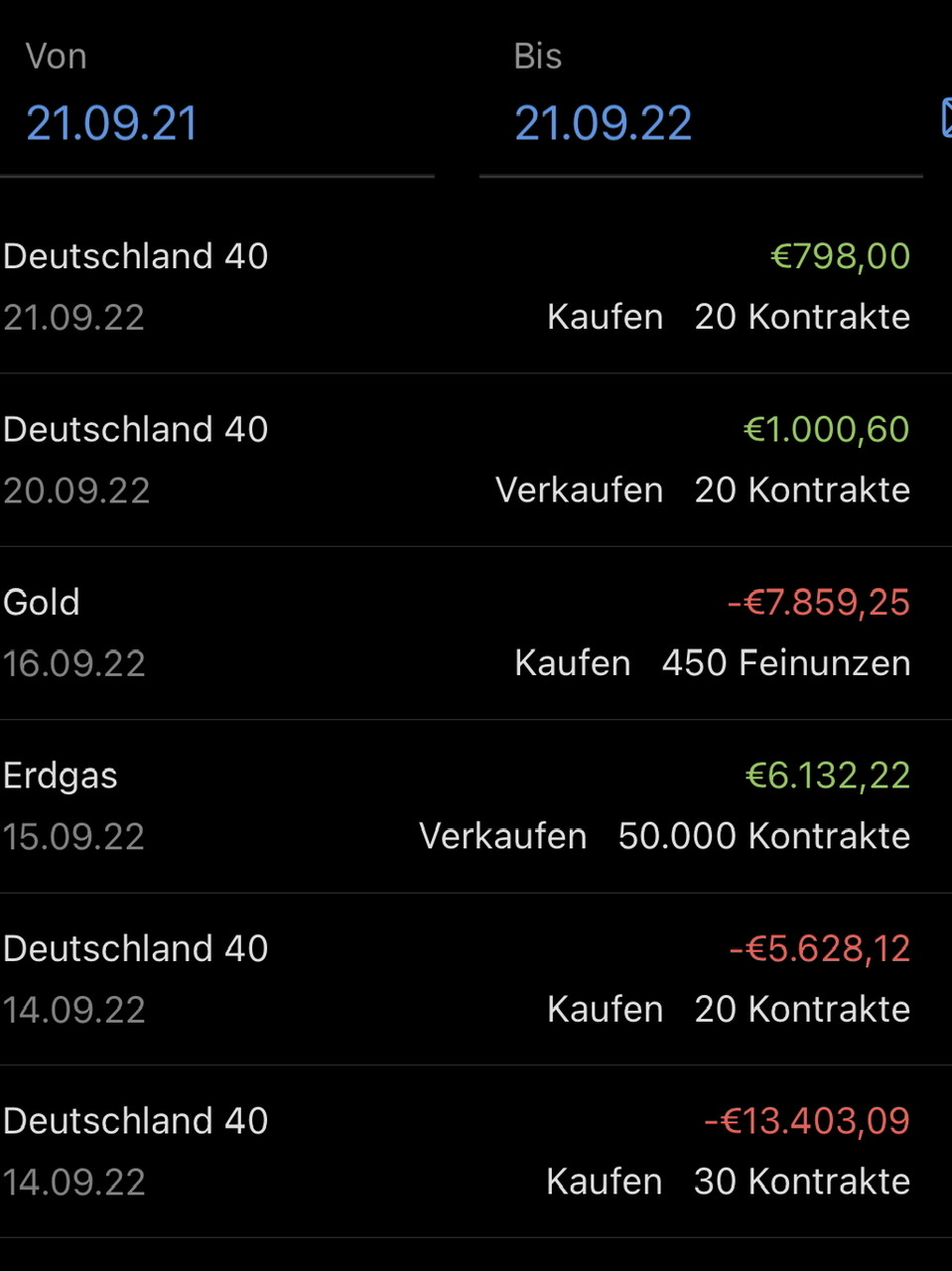Select the 20 Kontrakte text on the top trade
The image size is (952, 1271).
pyautogui.click(x=801, y=317)
